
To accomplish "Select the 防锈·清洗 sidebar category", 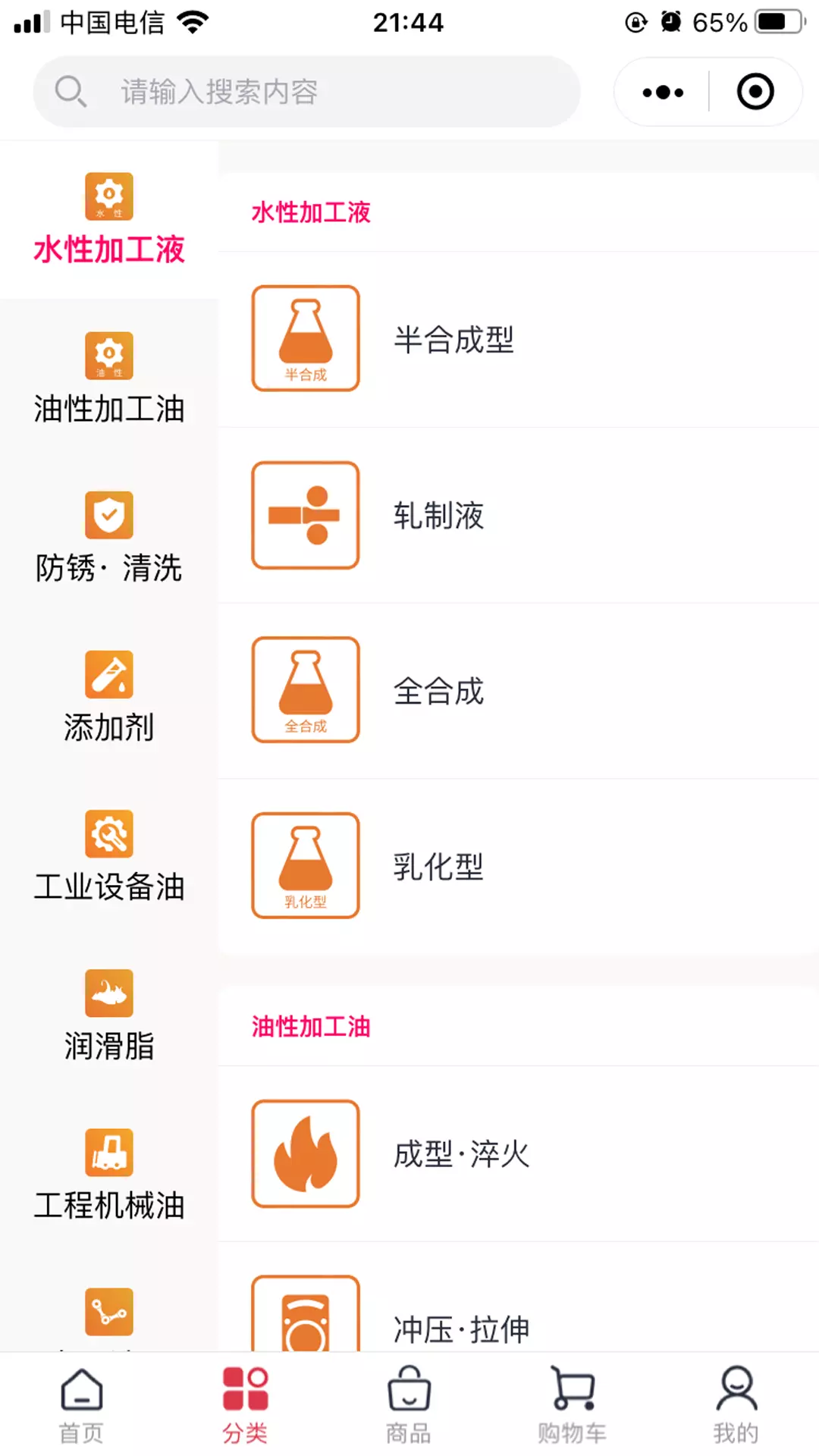I will click(x=109, y=538).
